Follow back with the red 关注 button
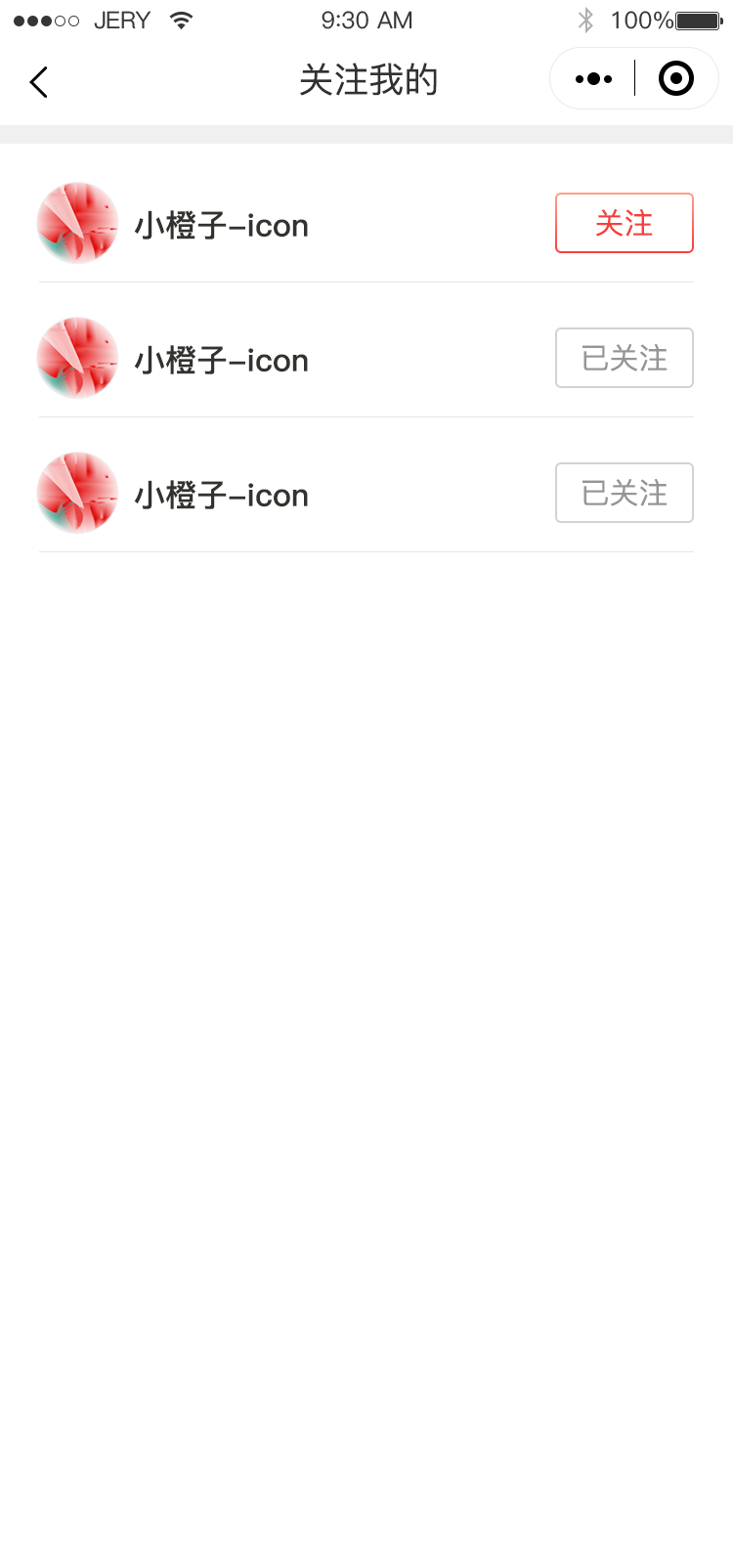Screen dimensions: 733x1568 [x=624, y=223]
